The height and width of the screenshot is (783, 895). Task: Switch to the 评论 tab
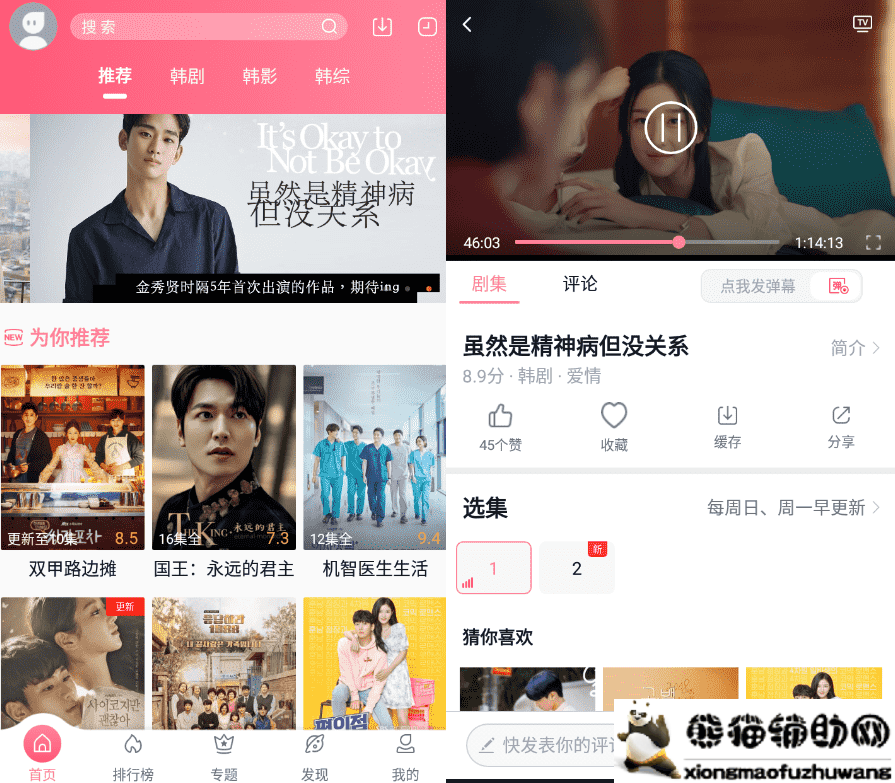[580, 285]
